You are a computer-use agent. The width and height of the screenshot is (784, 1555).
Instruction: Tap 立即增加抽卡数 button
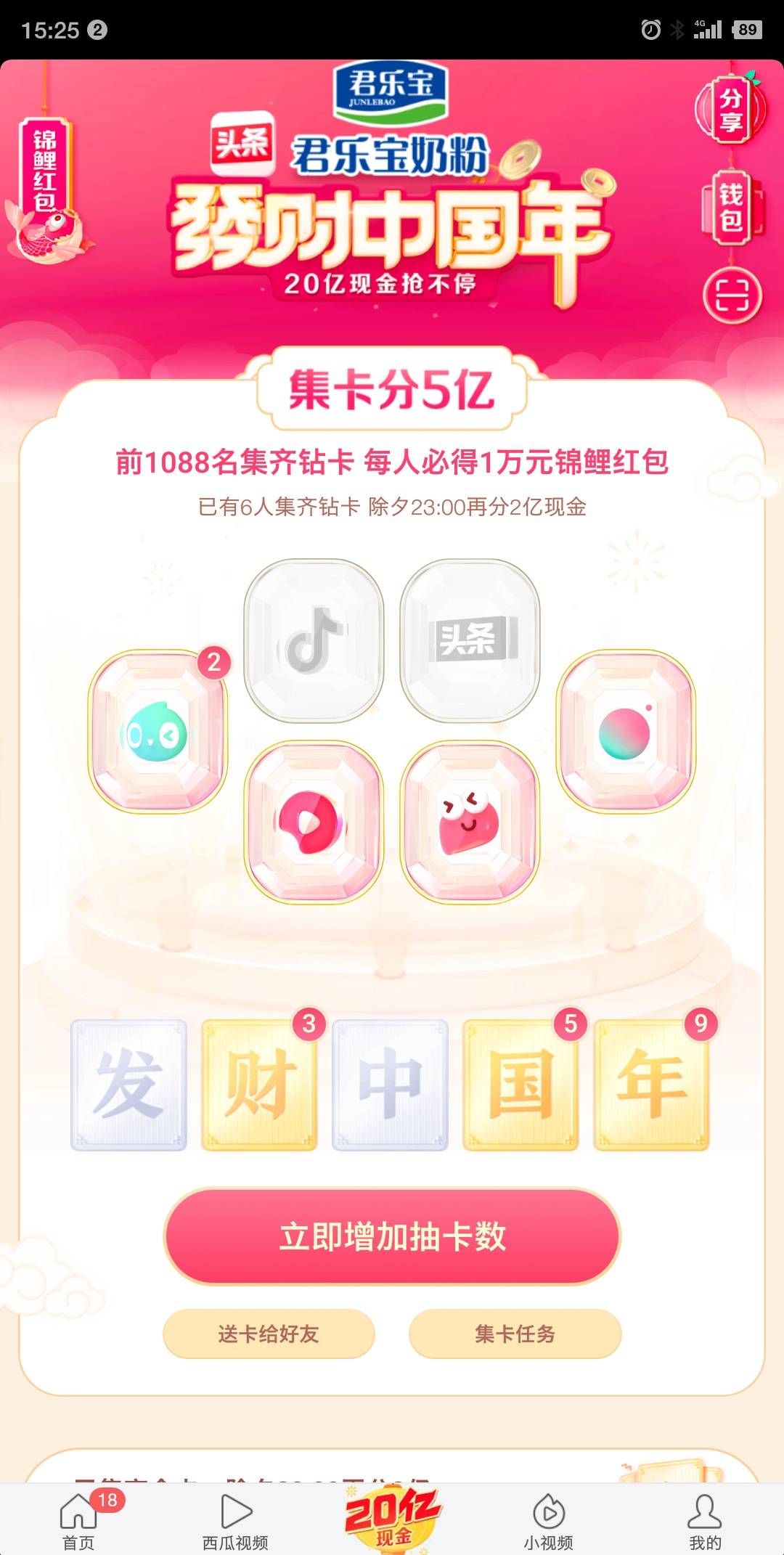click(392, 1236)
